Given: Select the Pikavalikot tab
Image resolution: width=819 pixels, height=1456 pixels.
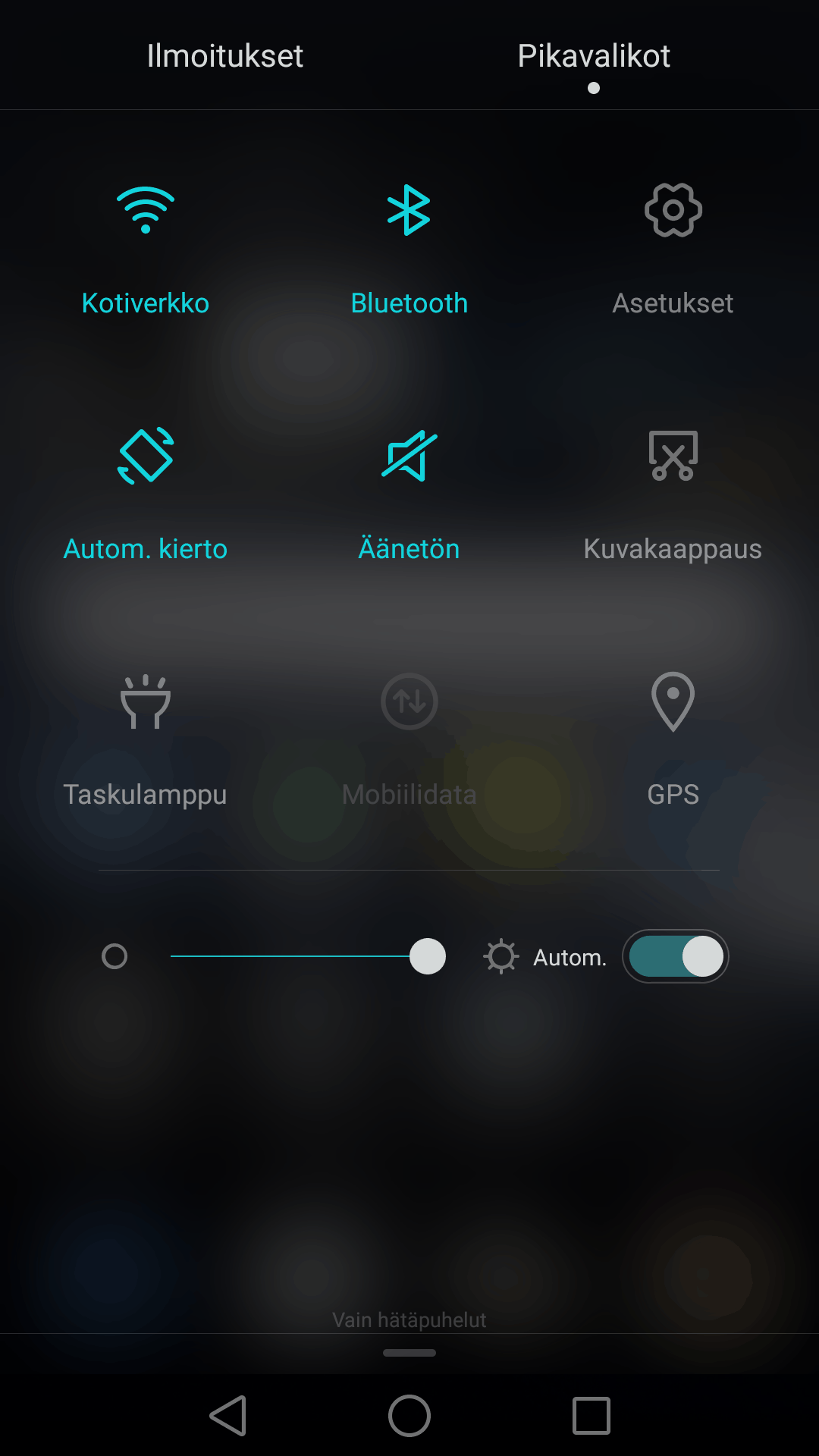Looking at the screenshot, I should tap(594, 56).
